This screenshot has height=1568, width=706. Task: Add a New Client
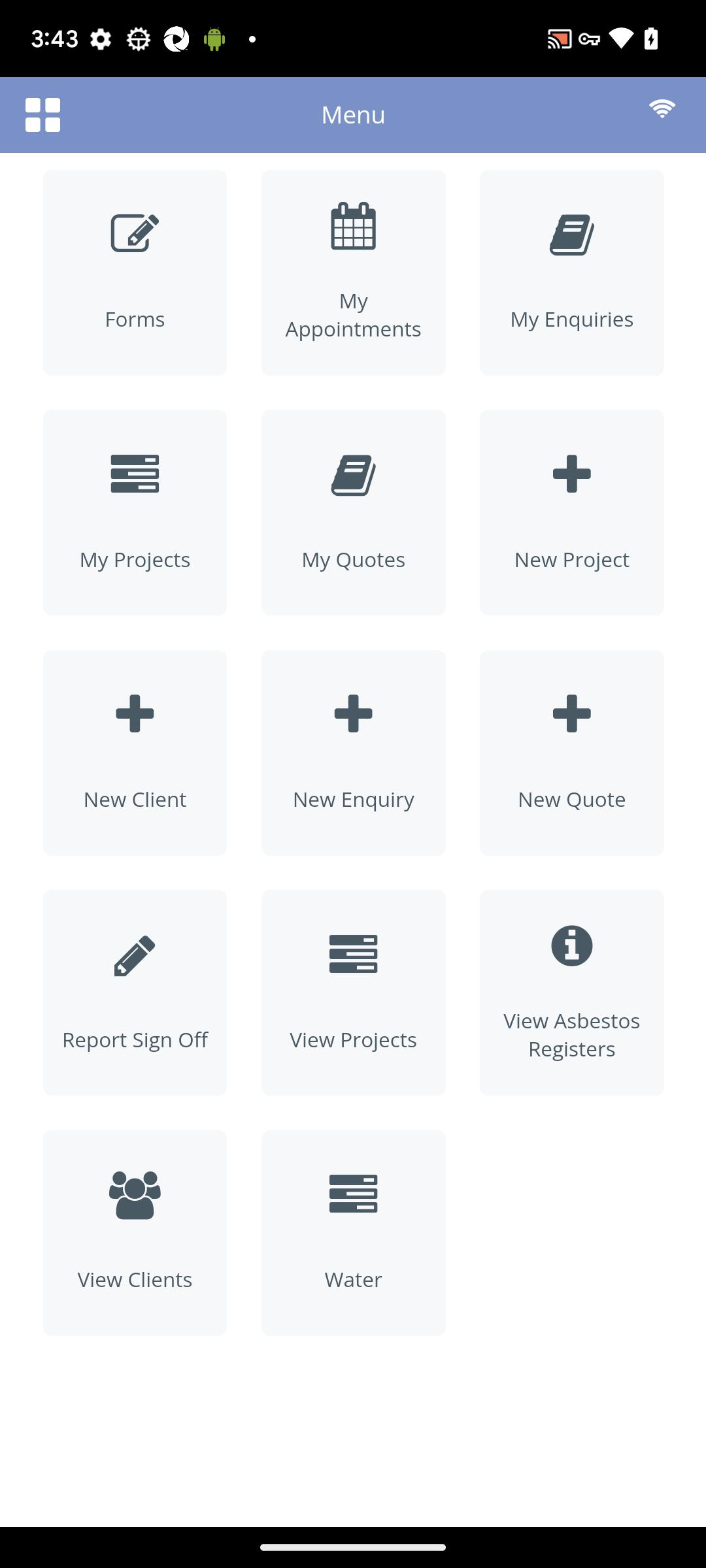(135, 753)
